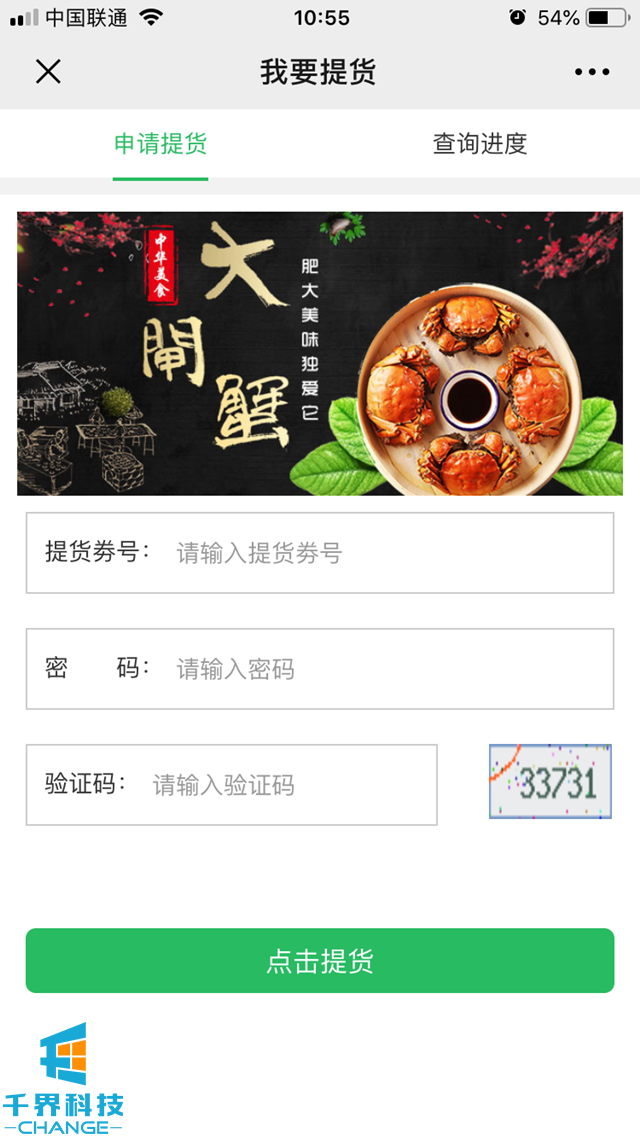Refresh the captcha image 33731

pos(550,782)
